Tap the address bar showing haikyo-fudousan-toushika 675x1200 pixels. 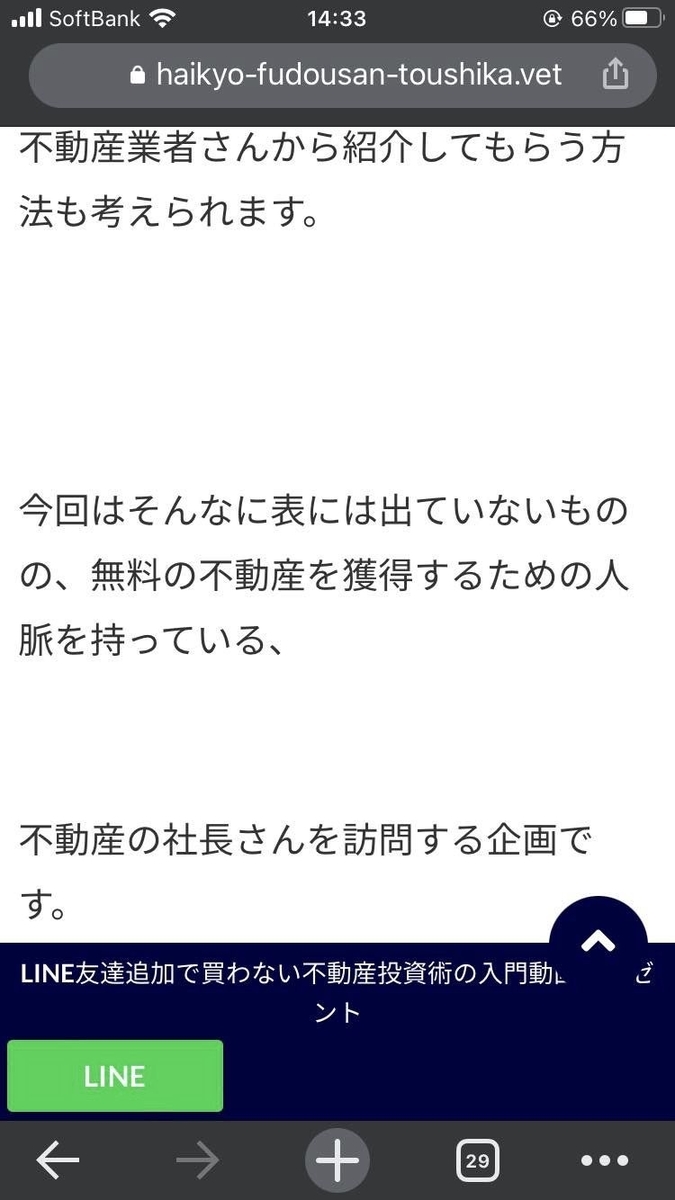coord(343,74)
